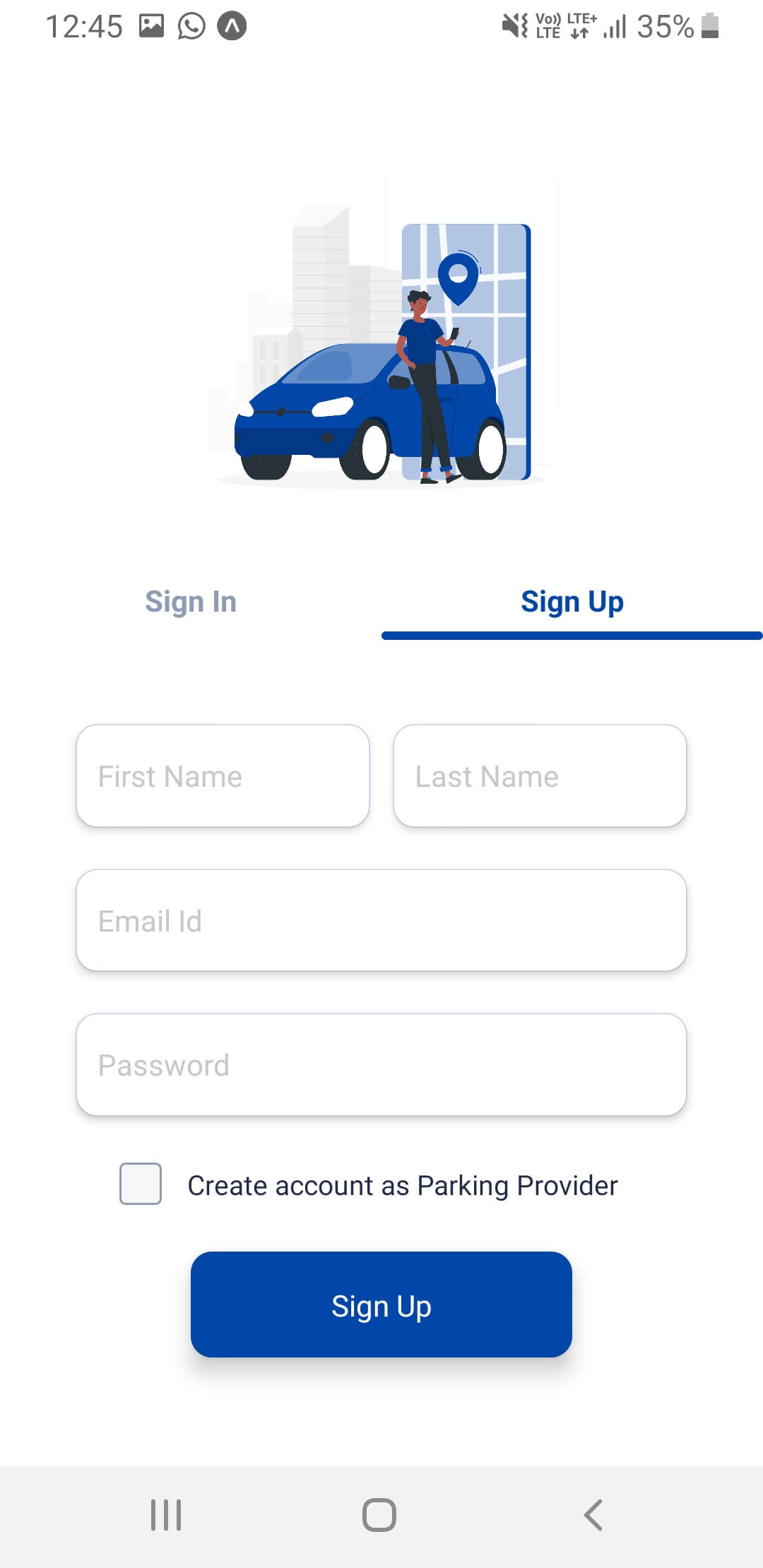This screenshot has height=1568, width=763.
Task: Tap the Last Name input field
Action: click(x=540, y=776)
